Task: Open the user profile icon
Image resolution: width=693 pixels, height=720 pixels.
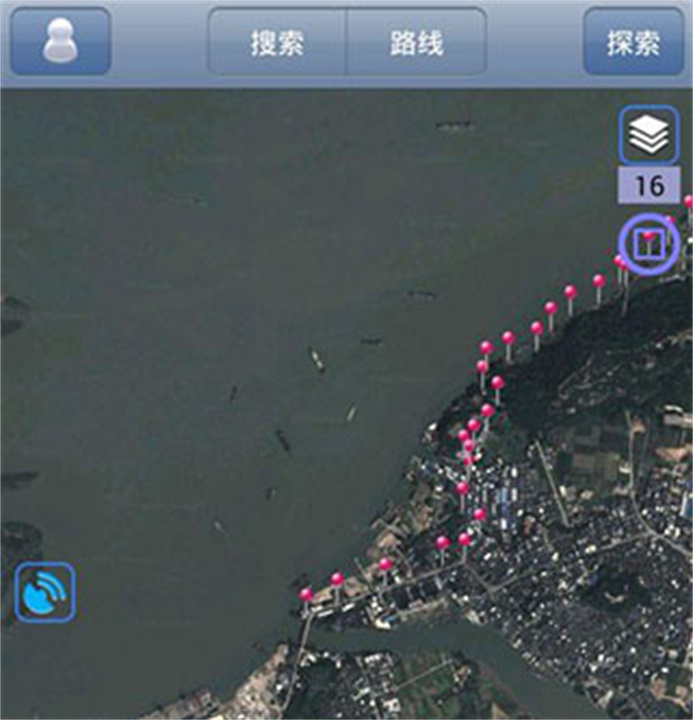Action: click(60, 42)
